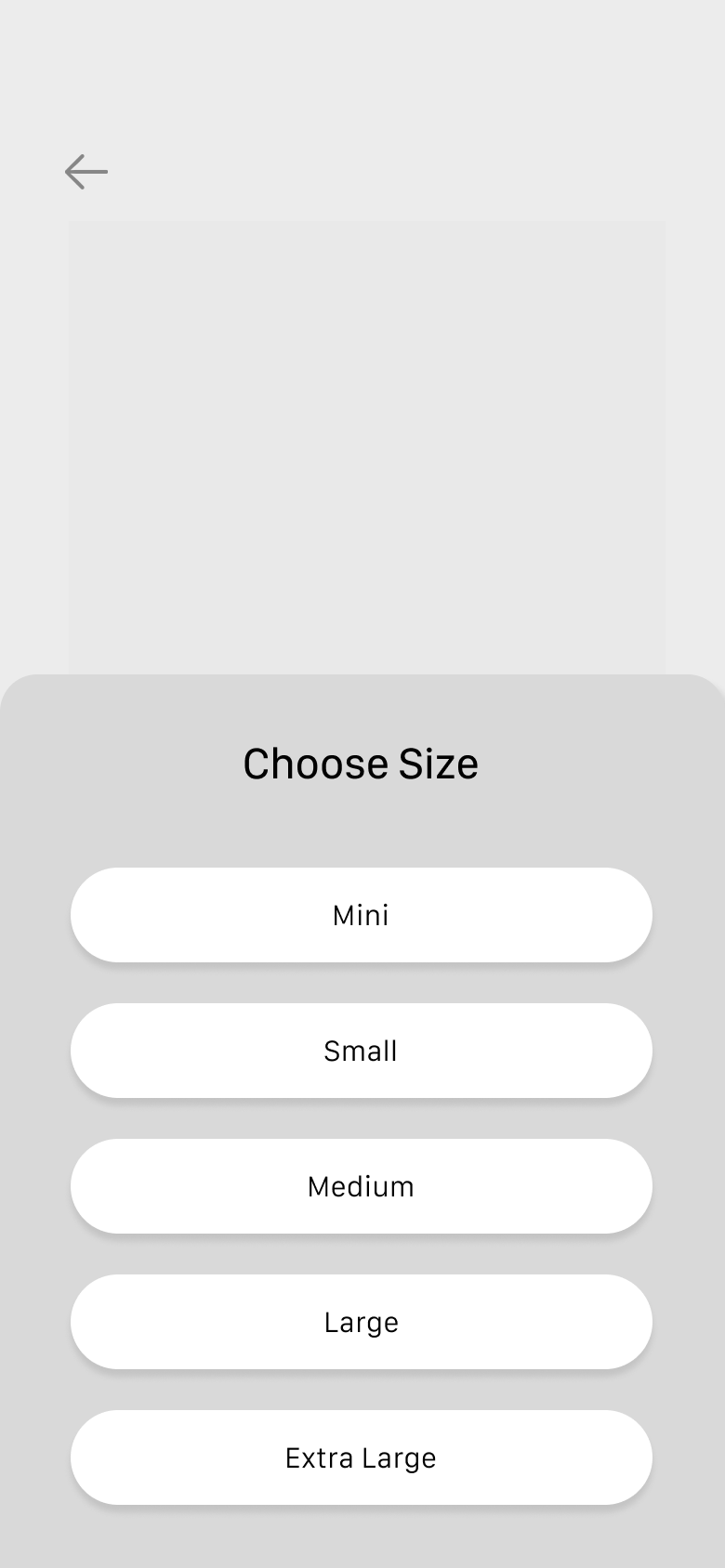Choose the Small size

pyautogui.click(x=362, y=1051)
